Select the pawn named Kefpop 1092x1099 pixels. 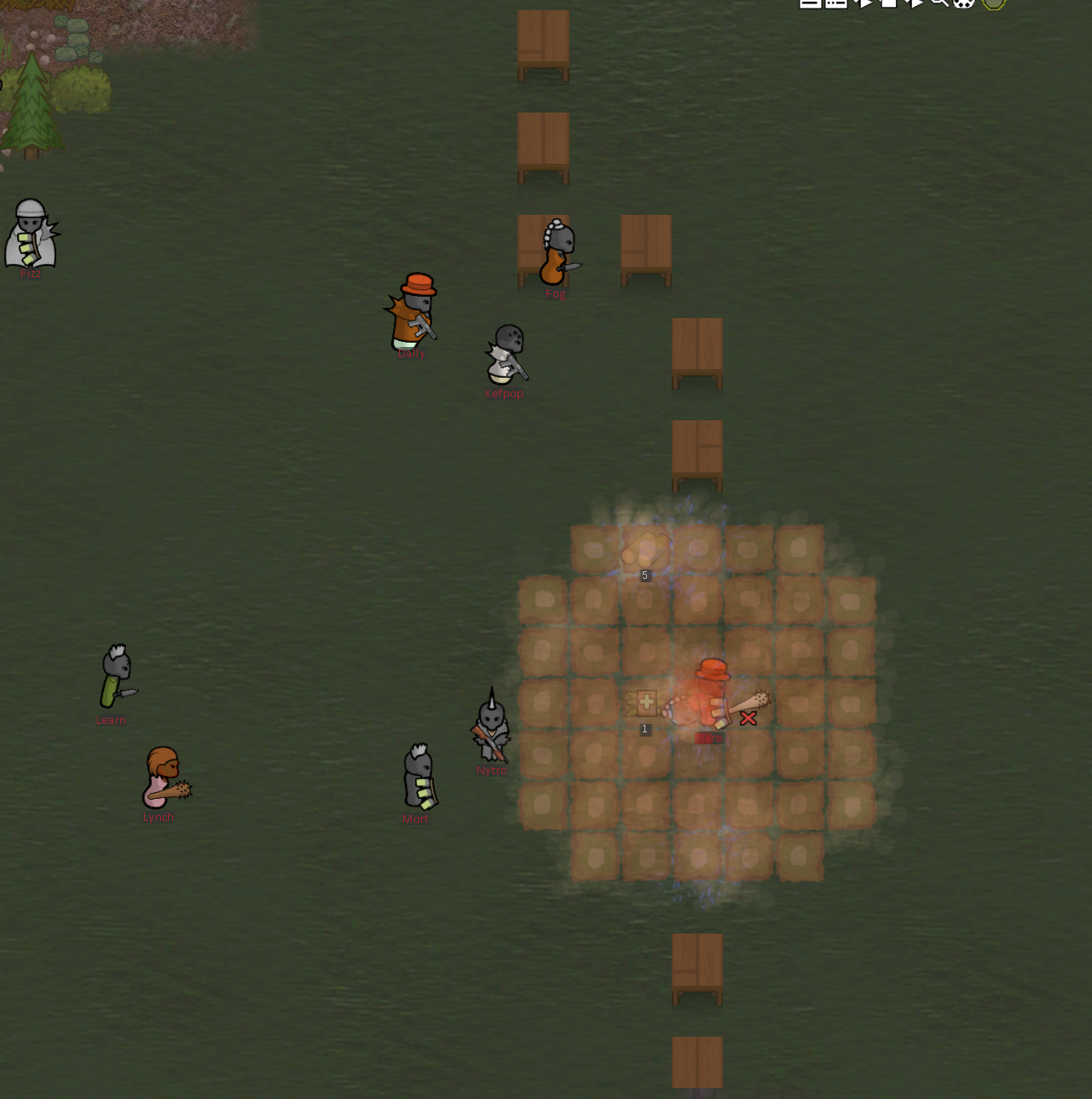(x=506, y=356)
